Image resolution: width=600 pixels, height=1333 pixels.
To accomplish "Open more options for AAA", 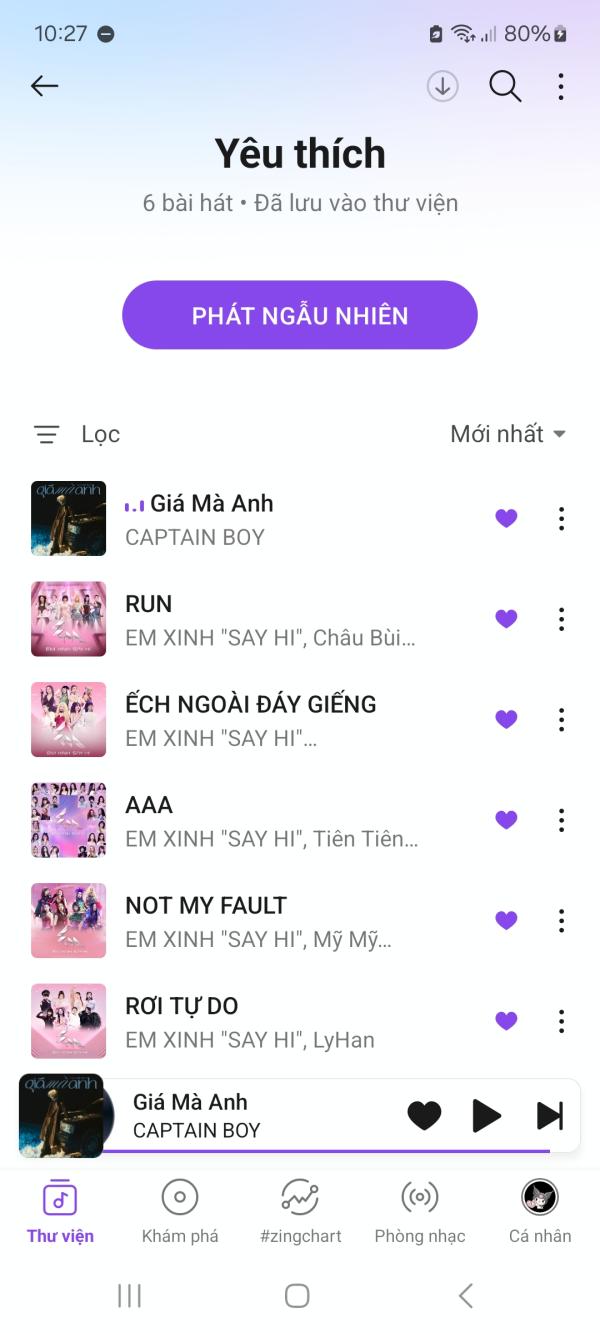I will pos(561,820).
